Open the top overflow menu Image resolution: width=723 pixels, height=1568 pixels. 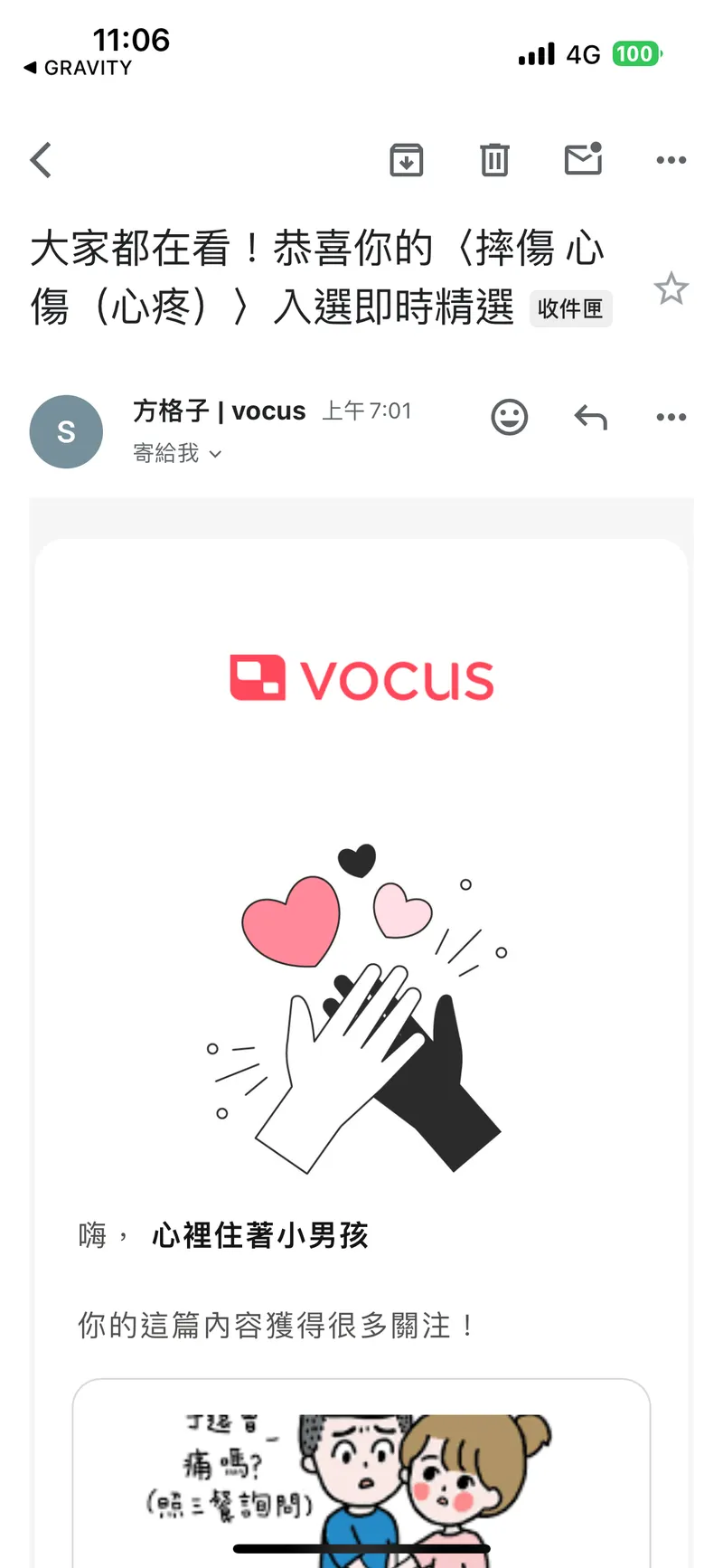tap(671, 160)
